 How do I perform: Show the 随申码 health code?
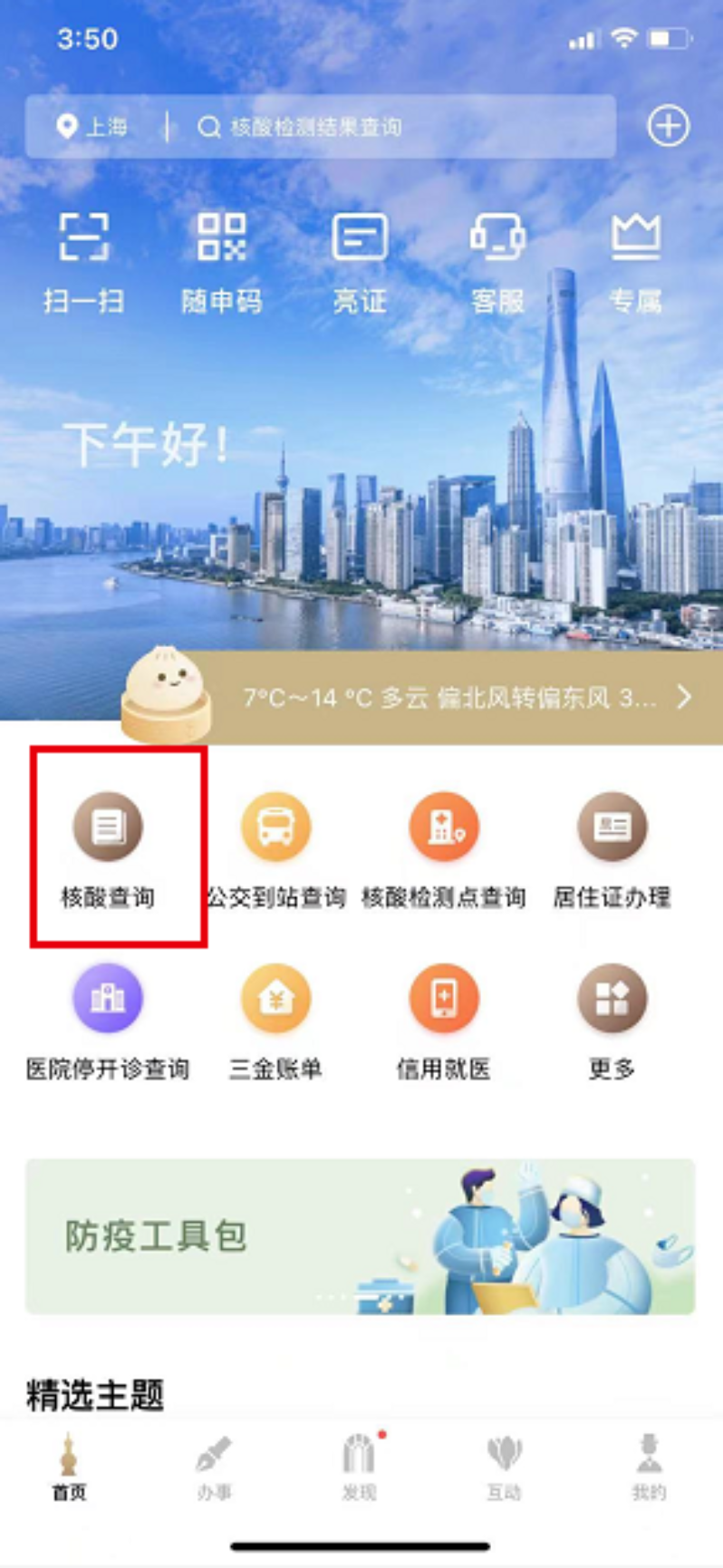(222, 261)
